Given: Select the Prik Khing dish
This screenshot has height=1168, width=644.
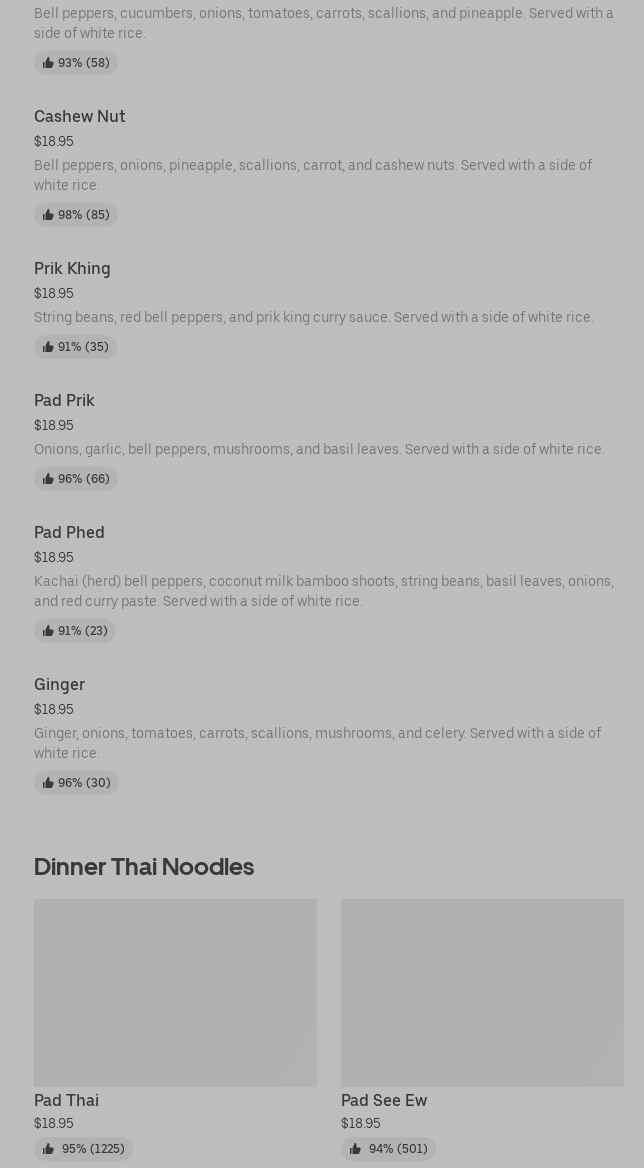Looking at the screenshot, I should (x=72, y=269).
